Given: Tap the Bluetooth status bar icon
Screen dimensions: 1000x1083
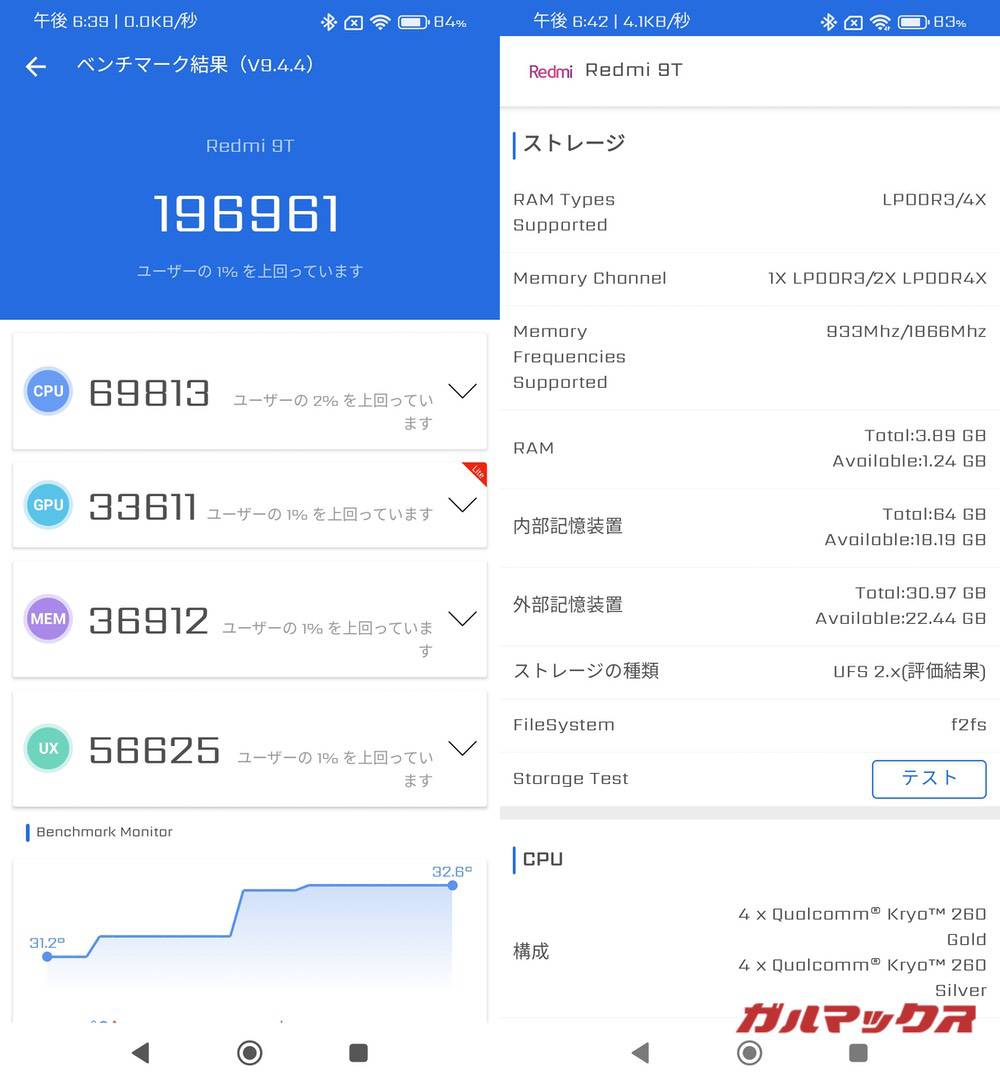Looking at the screenshot, I should tap(330, 20).
